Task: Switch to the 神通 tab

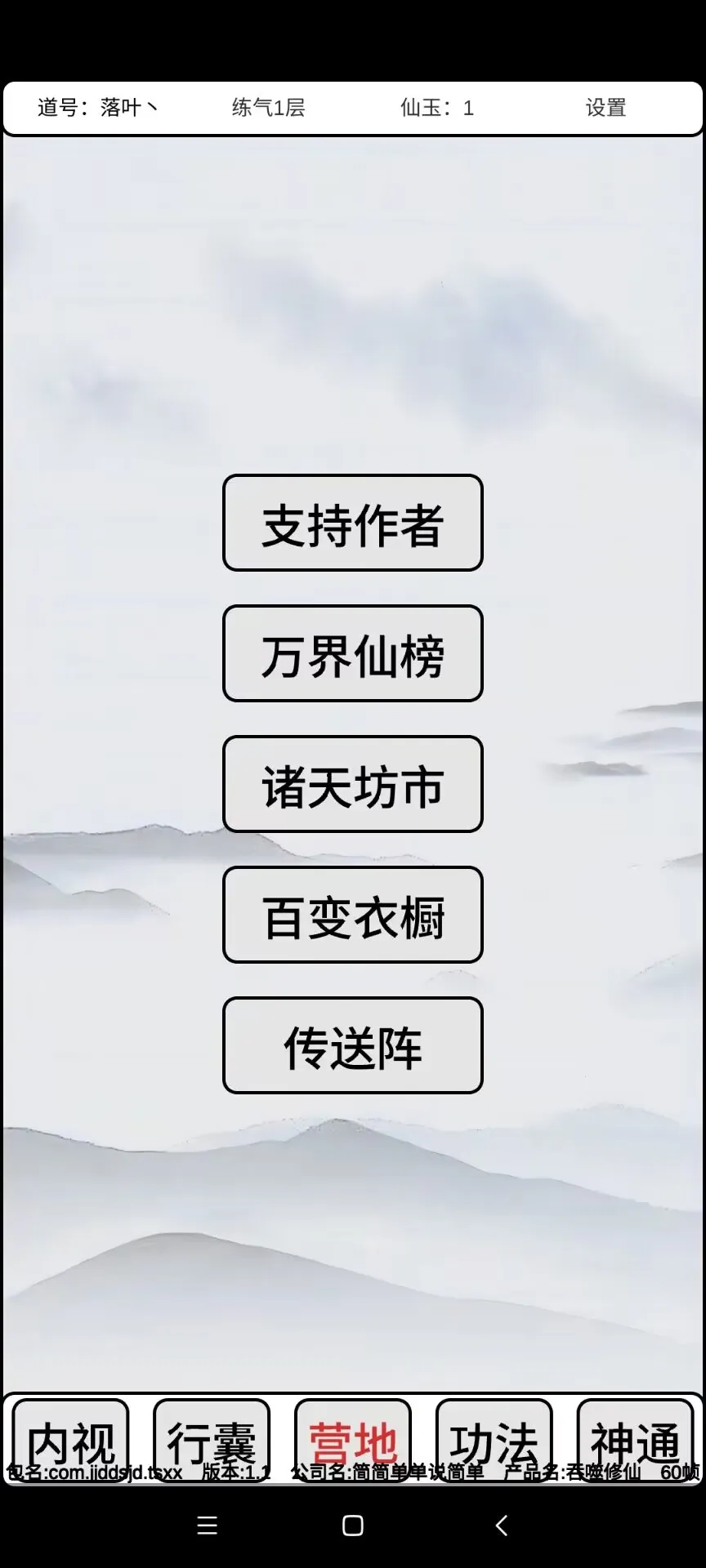Action: 635,1439
